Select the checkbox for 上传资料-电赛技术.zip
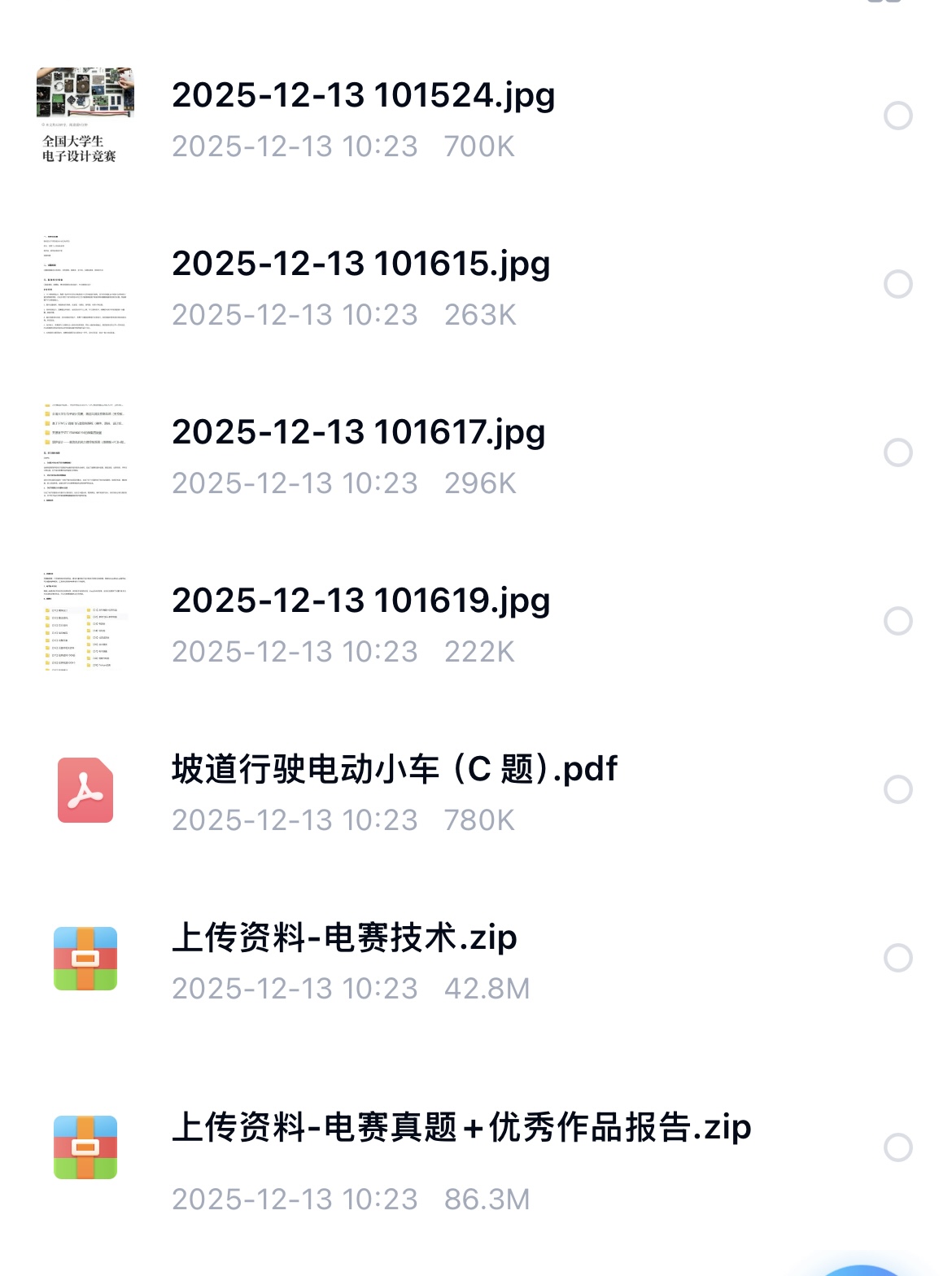This screenshot has width=952, height=1276. point(897,958)
